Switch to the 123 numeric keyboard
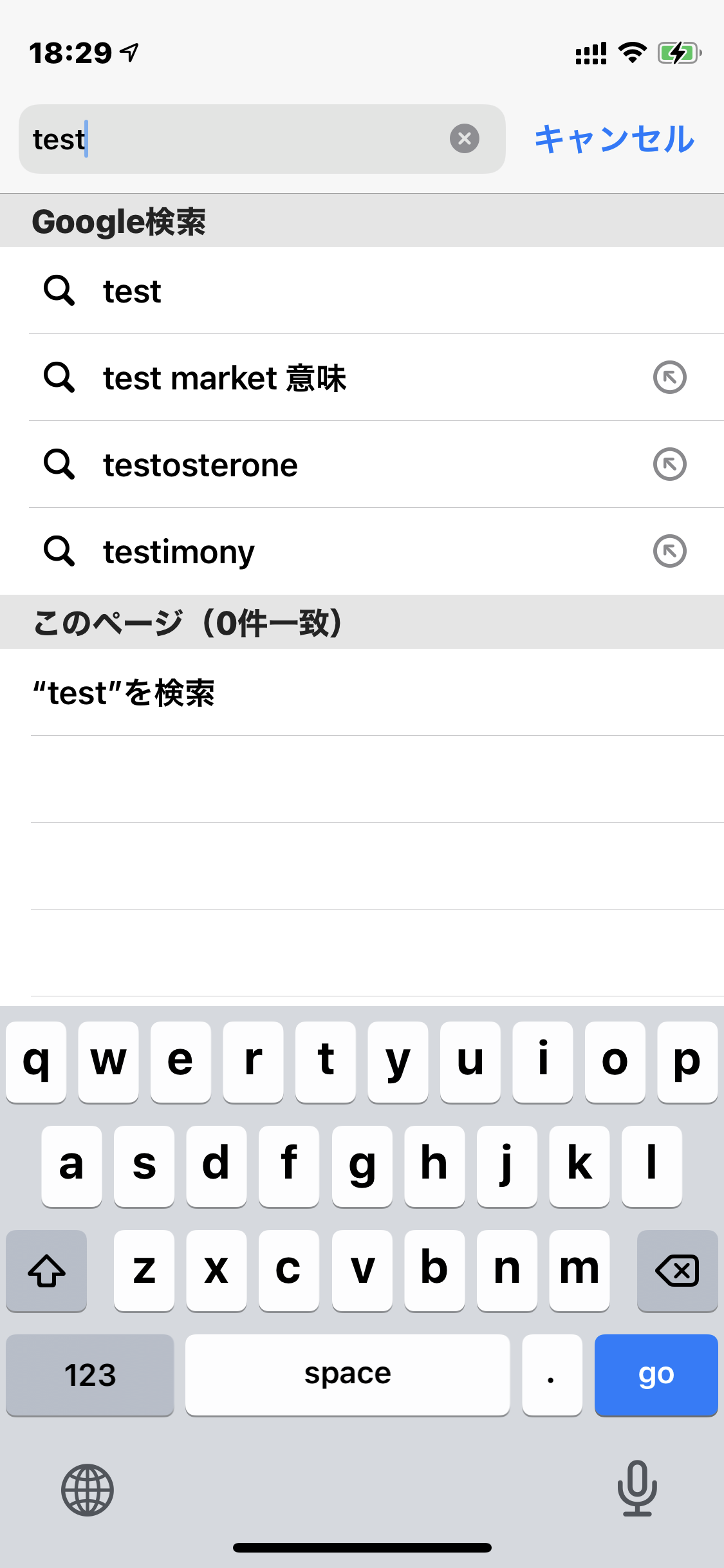 90,1374
